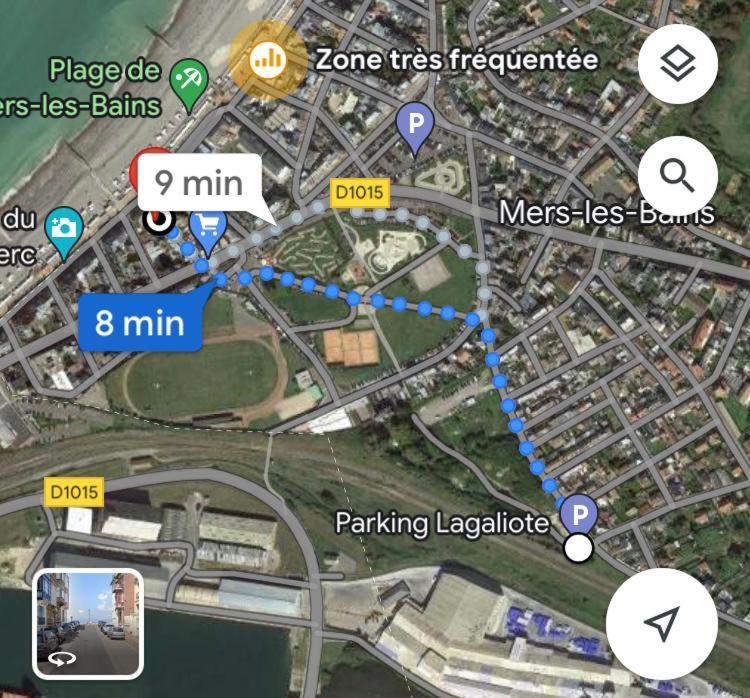Viewport: 750px width, 698px height.
Task: Select the 9 min alternate route
Action: [199, 183]
